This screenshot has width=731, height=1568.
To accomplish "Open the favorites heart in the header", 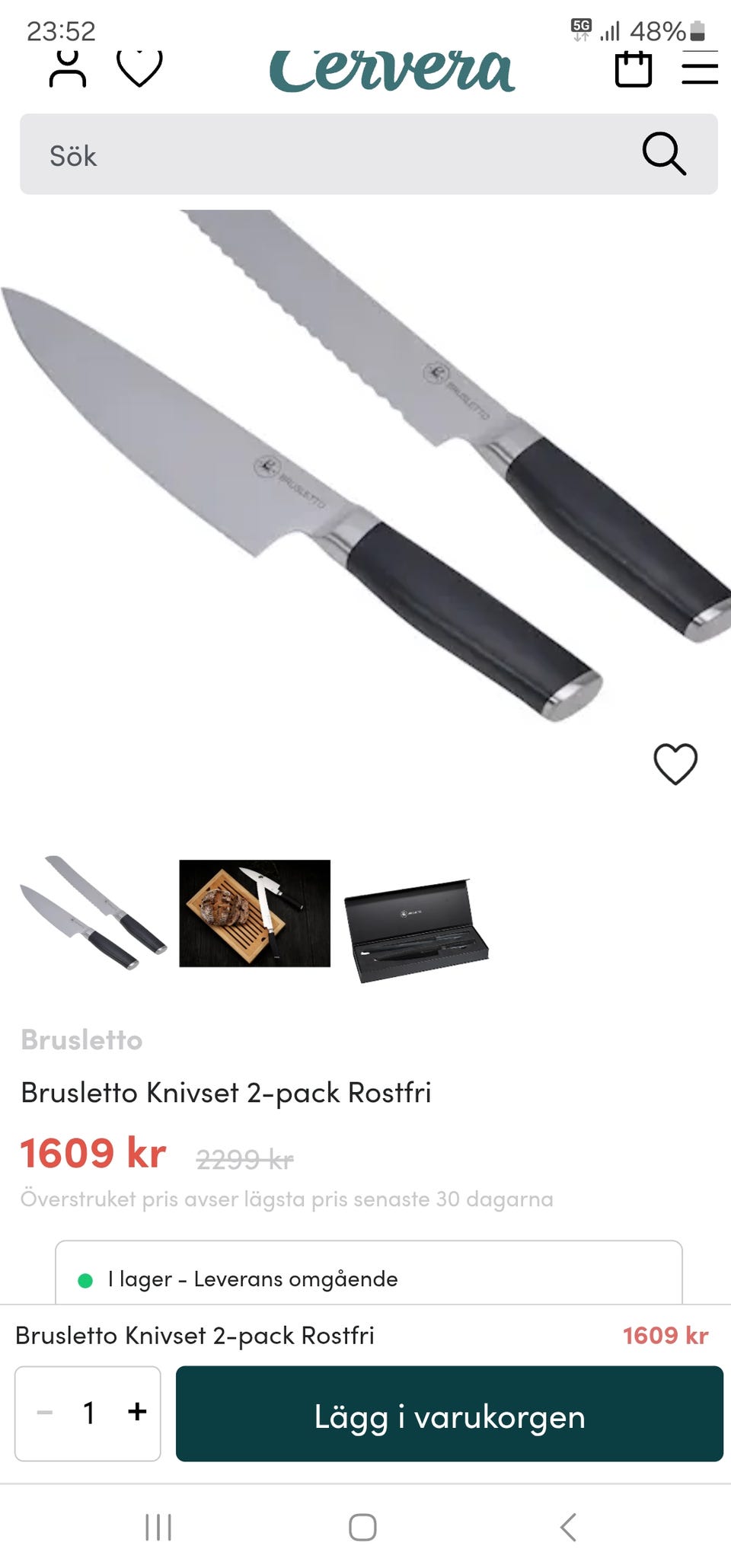I will (139, 69).
